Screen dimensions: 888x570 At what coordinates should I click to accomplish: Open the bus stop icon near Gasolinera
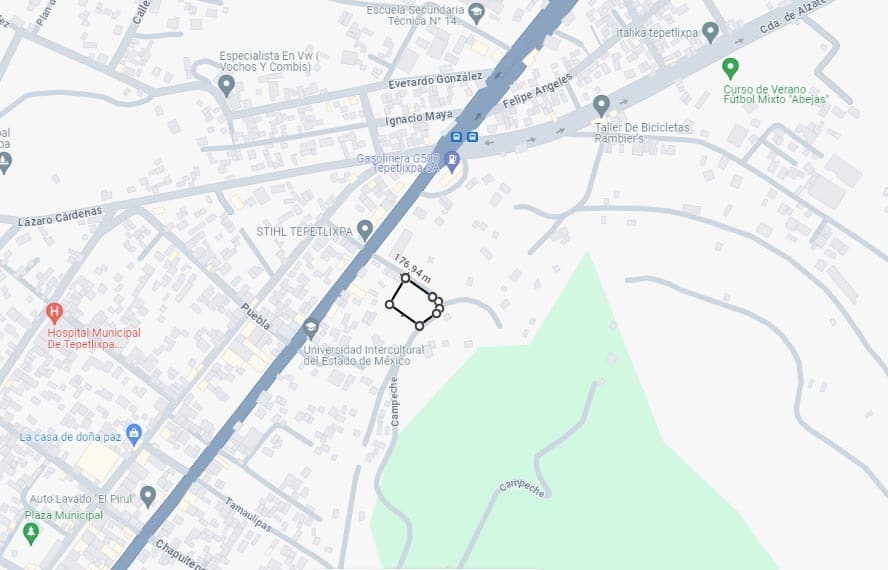point(457,136)
